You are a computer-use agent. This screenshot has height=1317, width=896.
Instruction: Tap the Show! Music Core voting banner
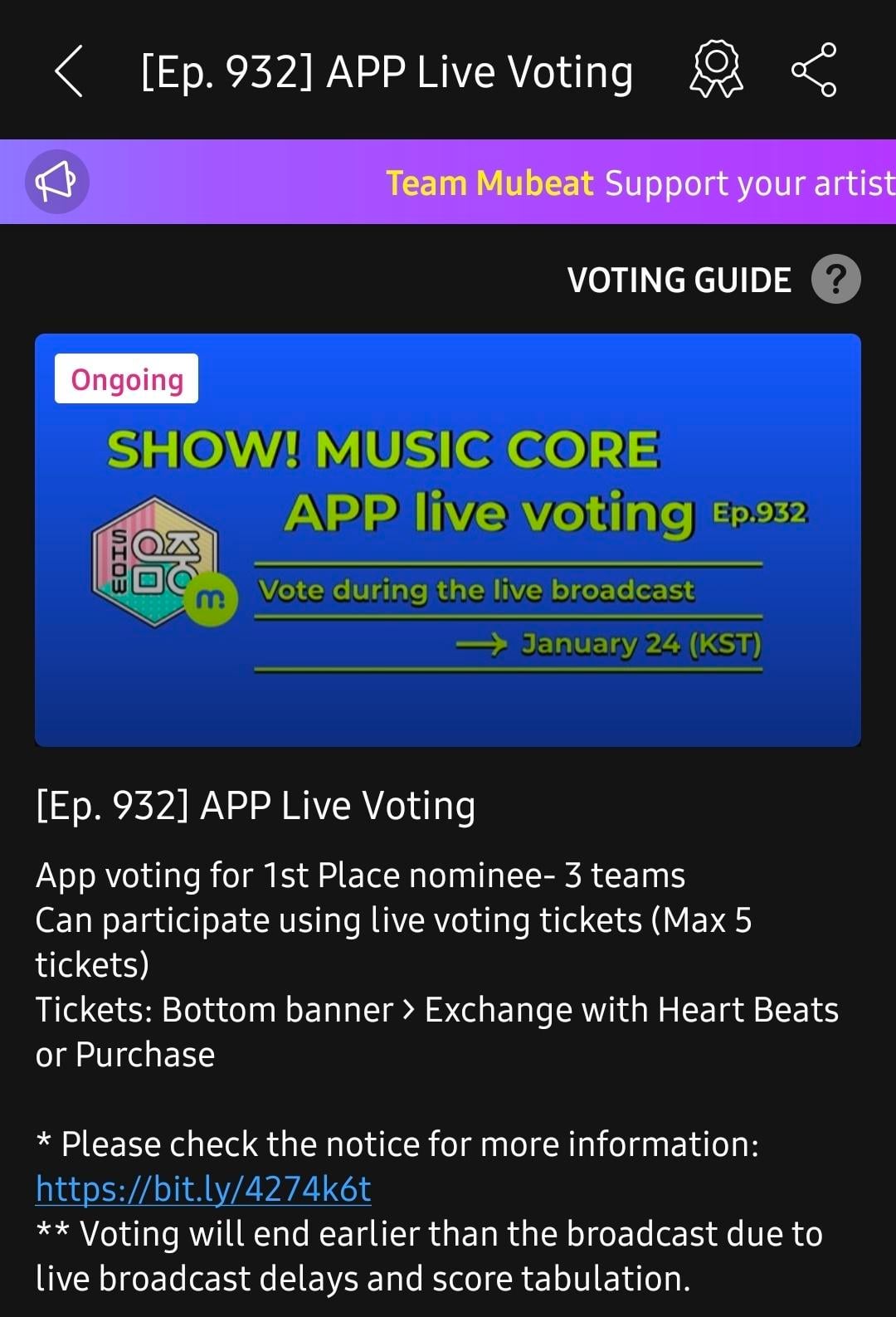pyautogui.click(x=448, y=539)
